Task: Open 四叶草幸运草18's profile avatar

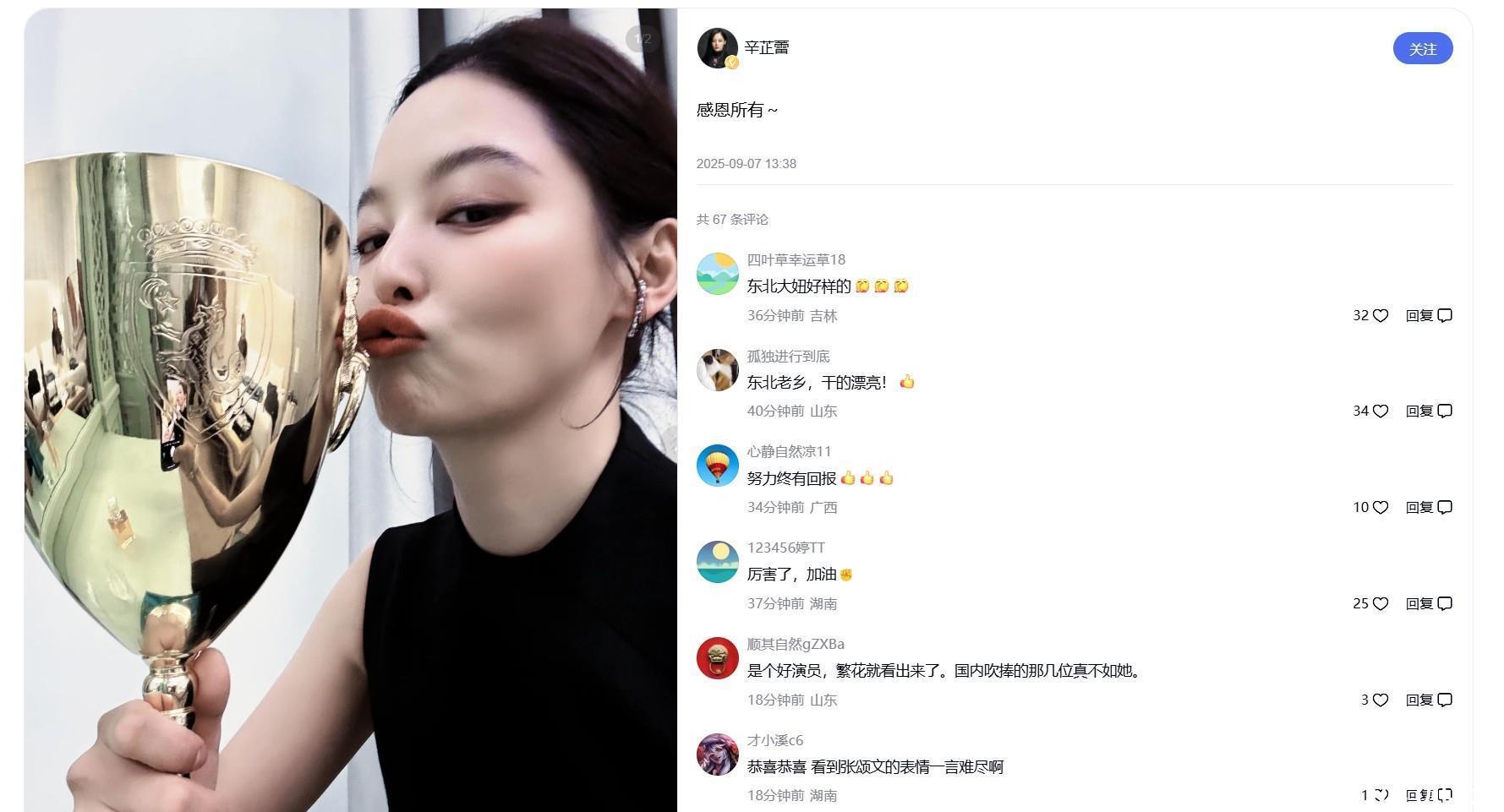Action: pyautogui.click(x=717, y=274)
